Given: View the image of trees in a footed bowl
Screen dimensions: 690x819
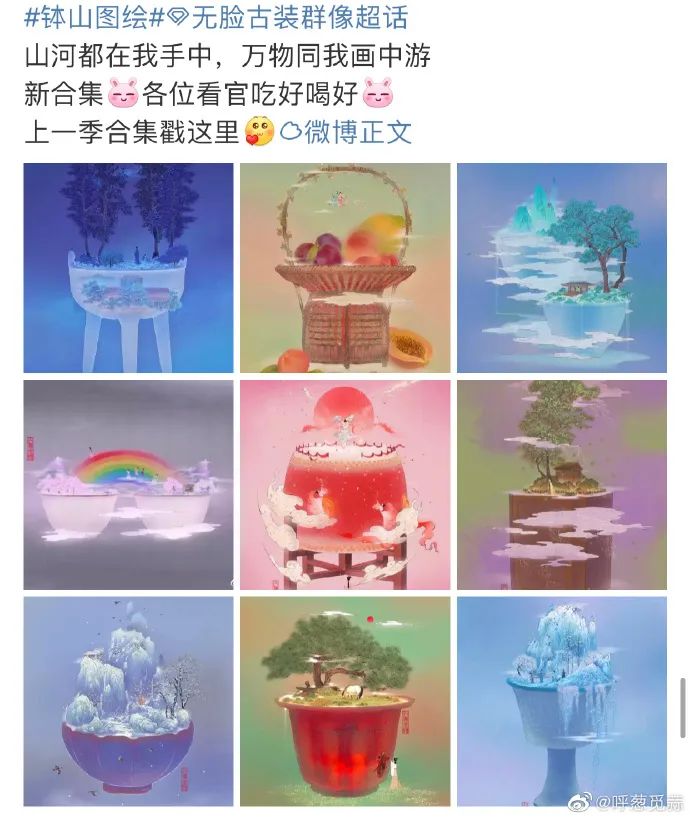Looking at the screenshot, I should coord(128,268).
